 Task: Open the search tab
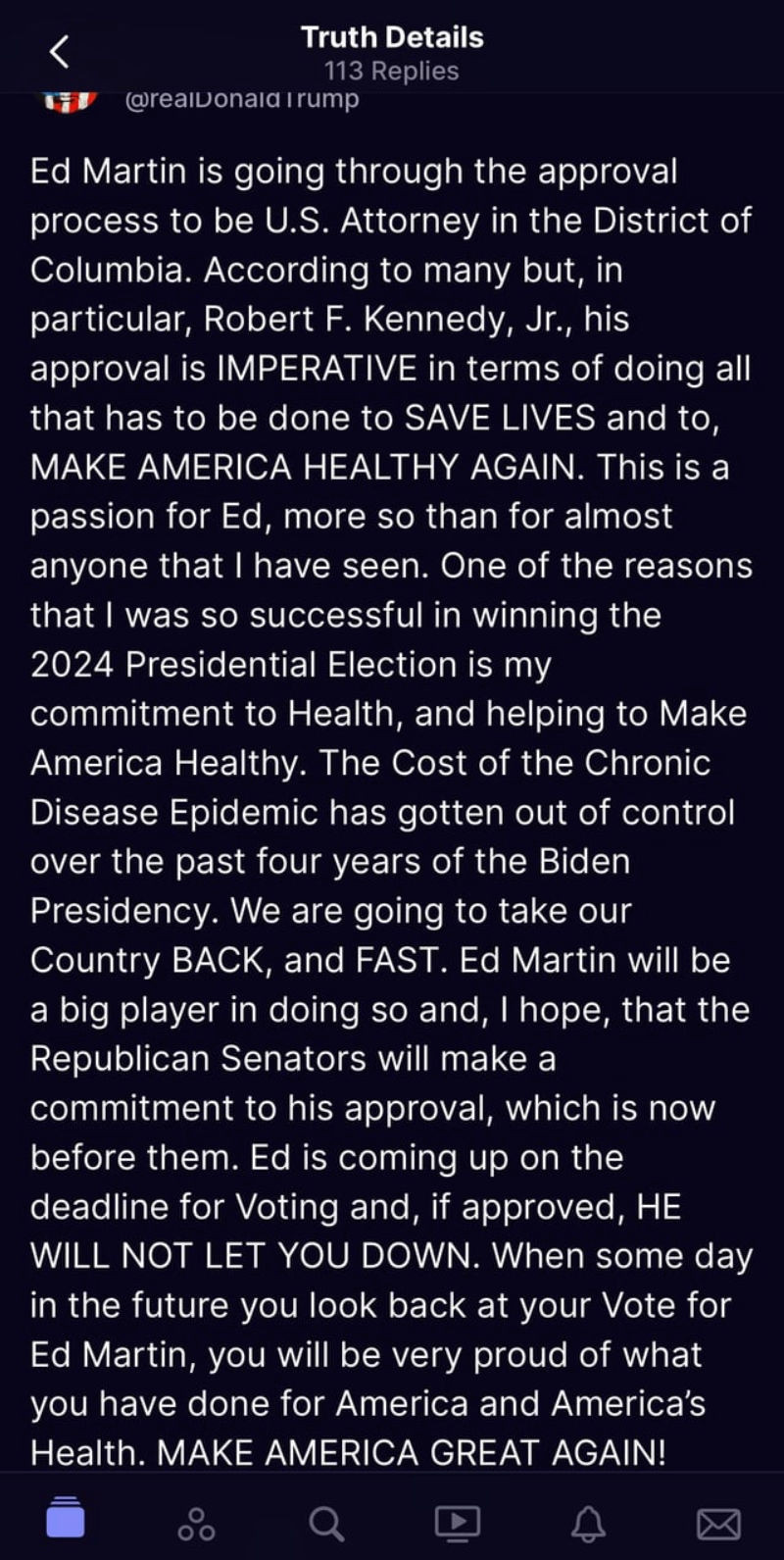(x=326, y=1523)
